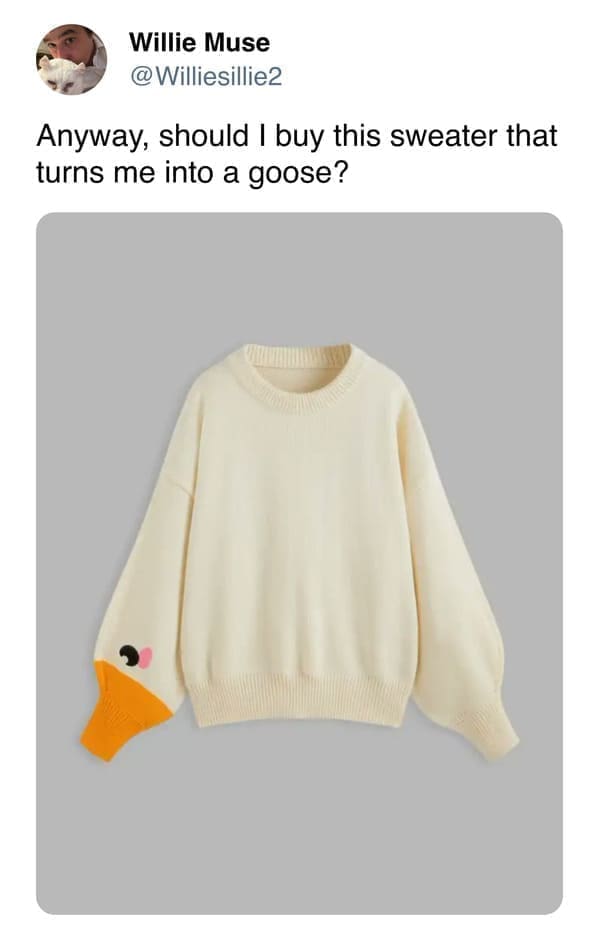Open the goose sweater photo

coord(300,563)
